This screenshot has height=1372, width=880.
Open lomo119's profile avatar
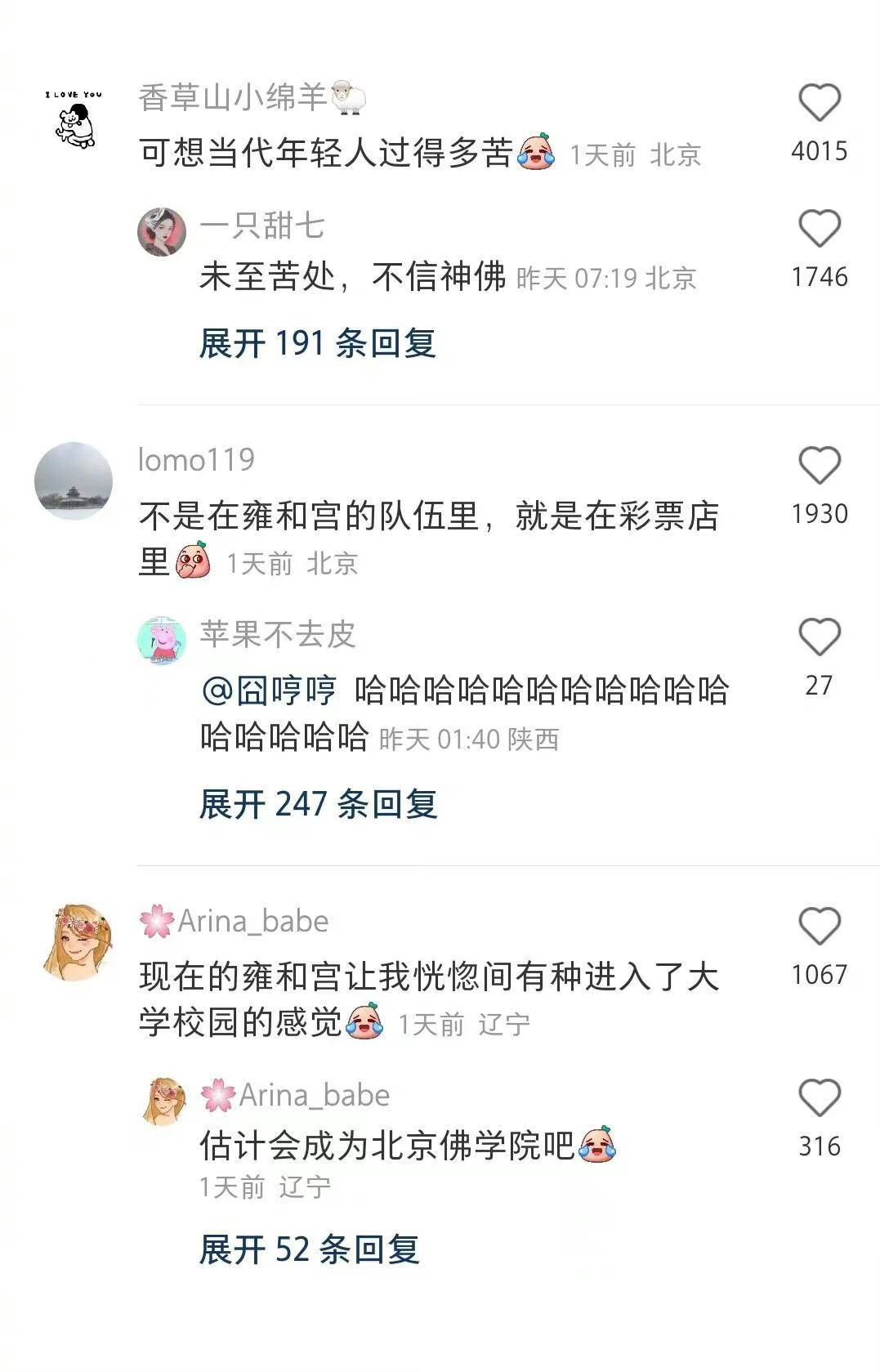[x=74, y=481]
